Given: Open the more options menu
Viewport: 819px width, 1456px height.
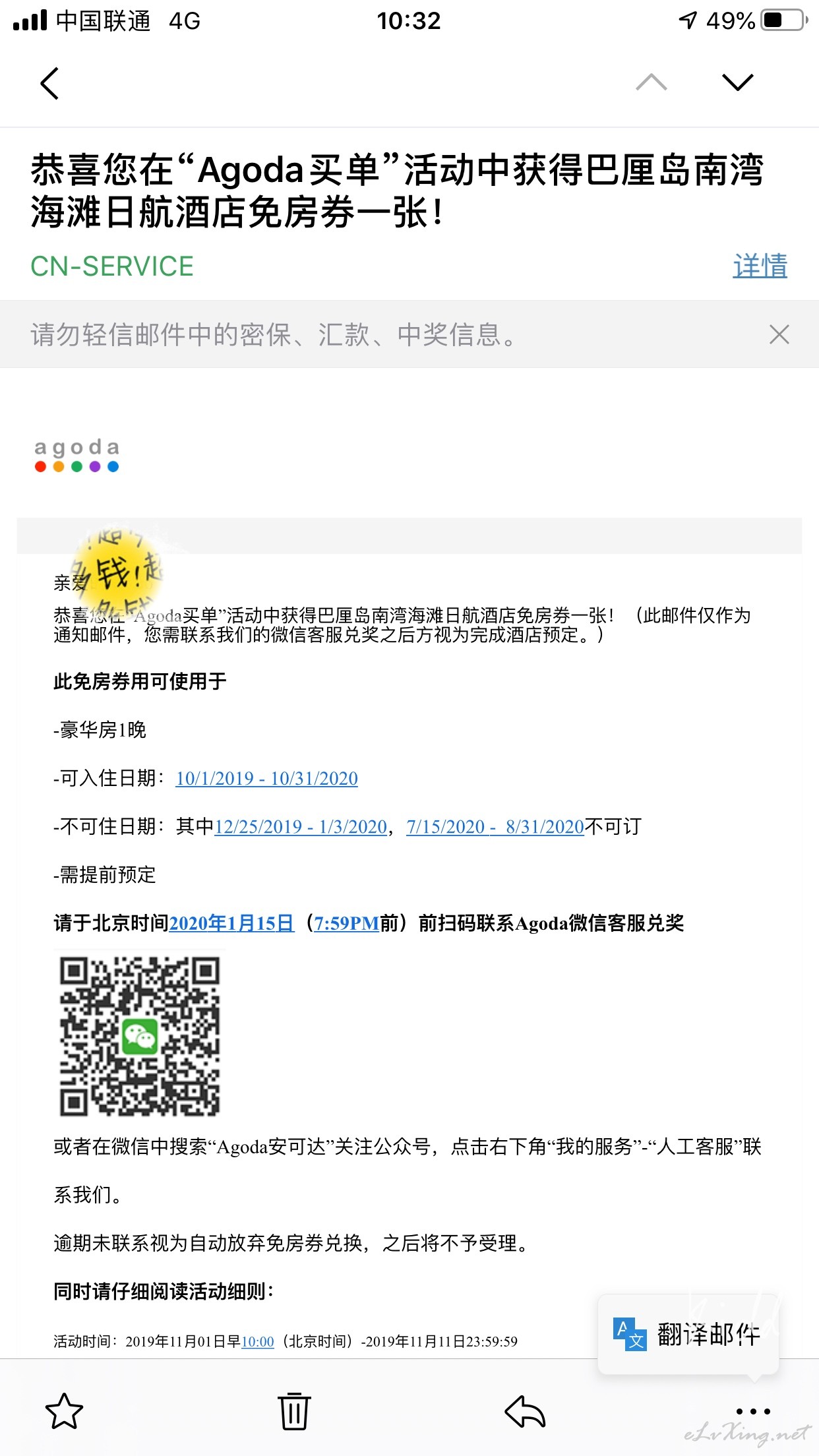Looking at the screenshot, I should tap(752, 1411).
